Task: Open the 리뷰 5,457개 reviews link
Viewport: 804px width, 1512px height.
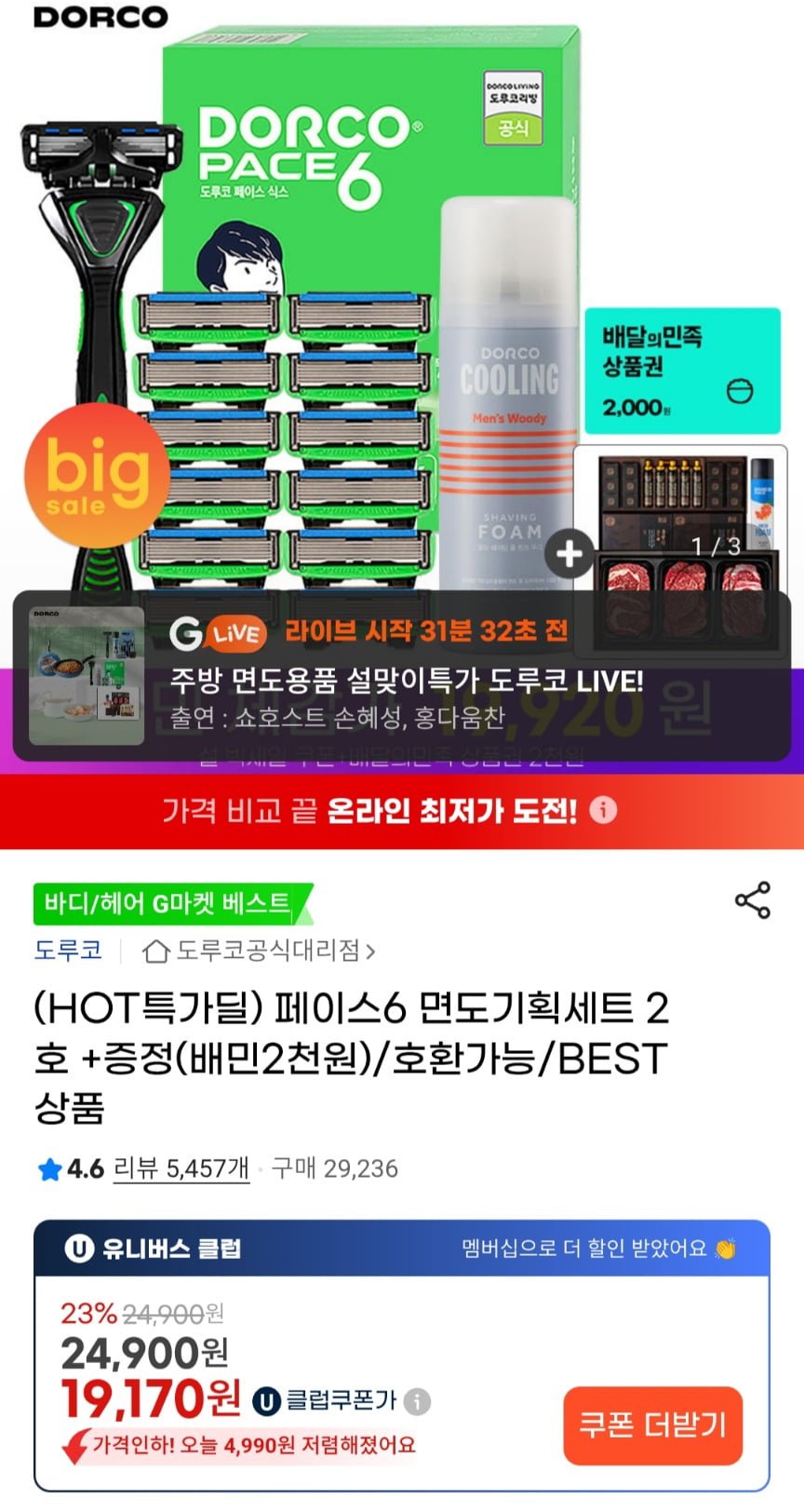Action: [181, 1168]
